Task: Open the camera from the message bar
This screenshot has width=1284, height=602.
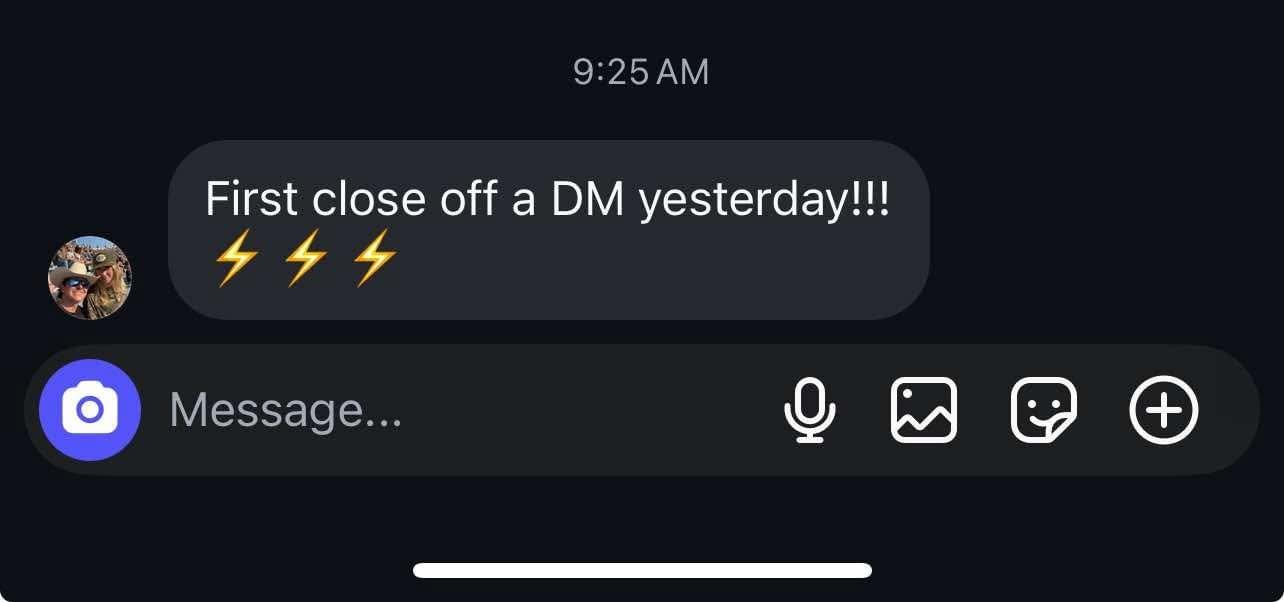Action: click(90, 410)
